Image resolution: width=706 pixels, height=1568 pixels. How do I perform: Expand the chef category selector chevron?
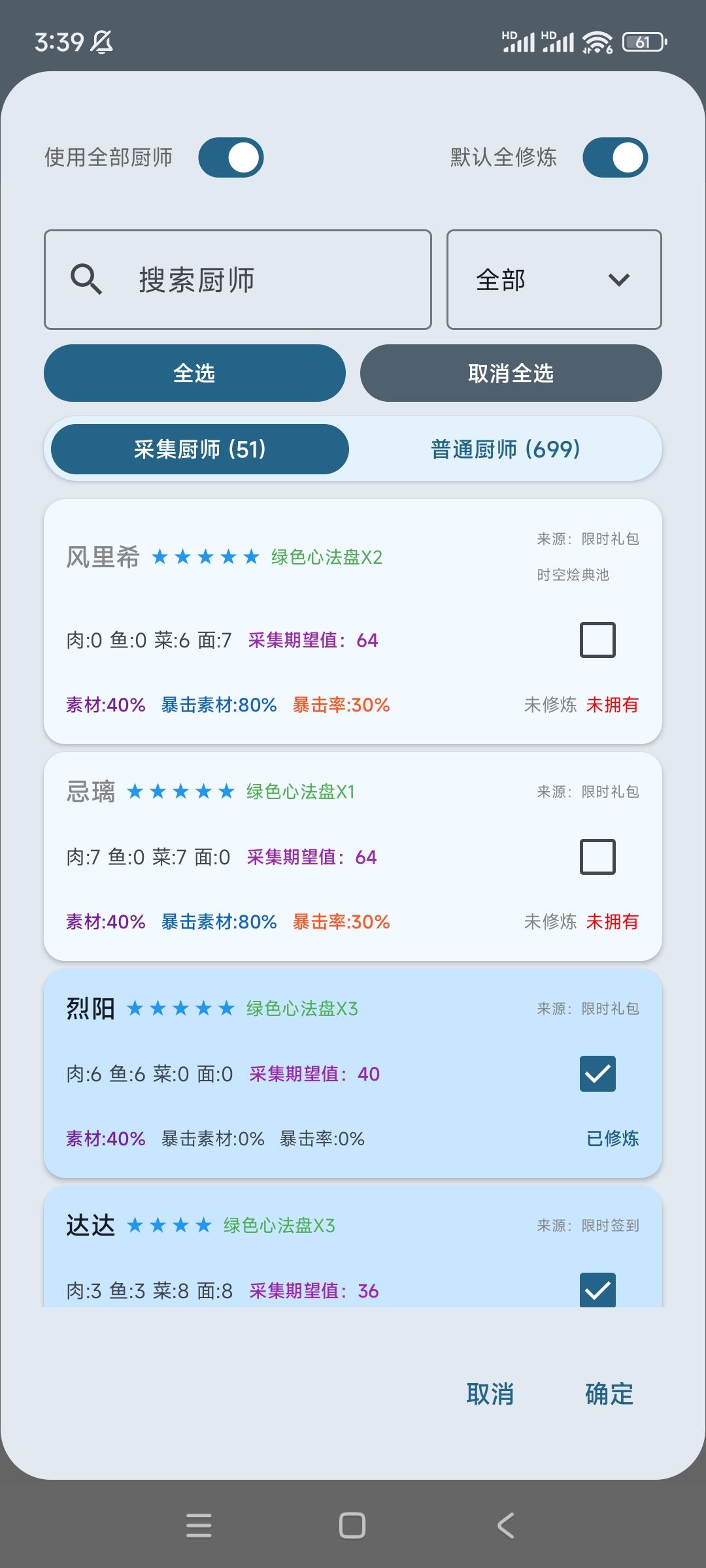pos(620,280)
